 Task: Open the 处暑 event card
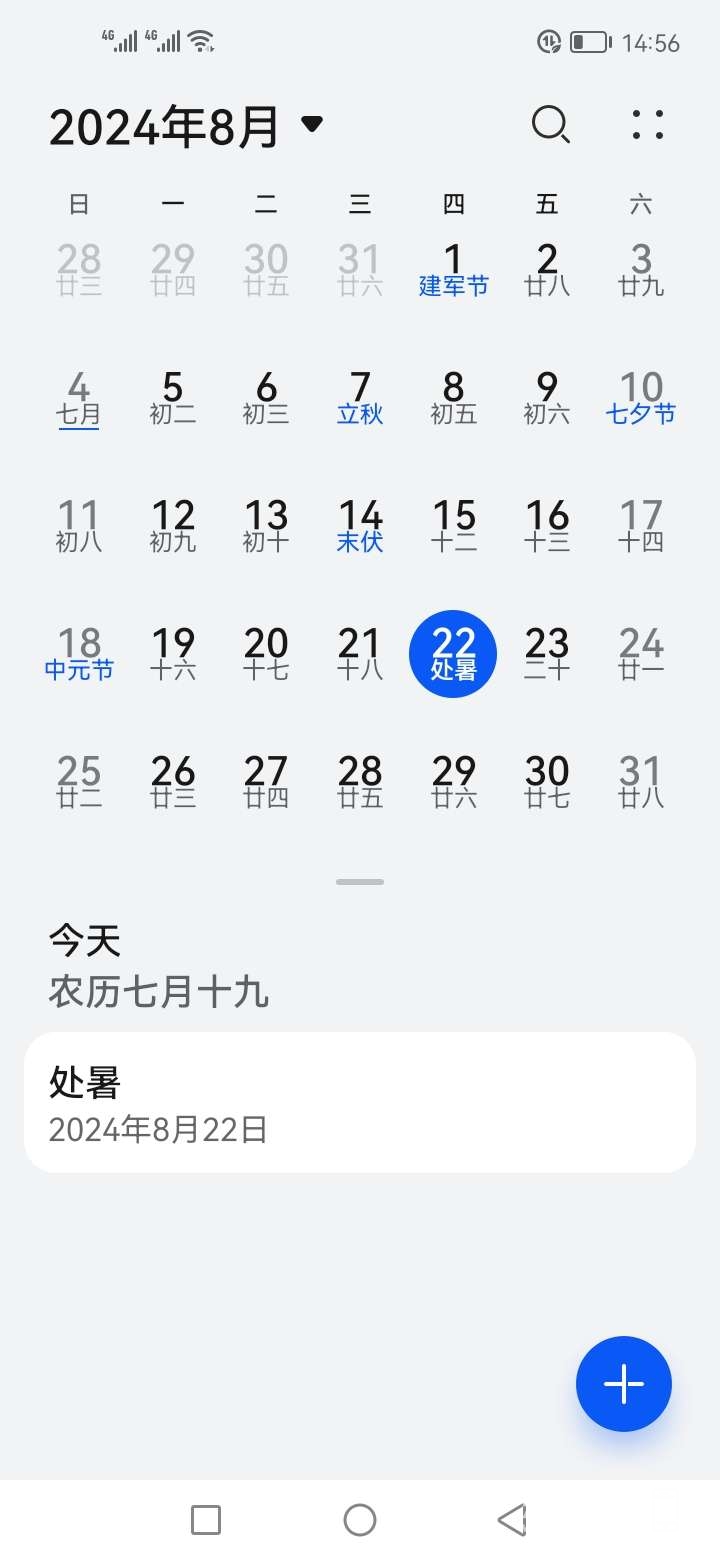pos(360,1102)
